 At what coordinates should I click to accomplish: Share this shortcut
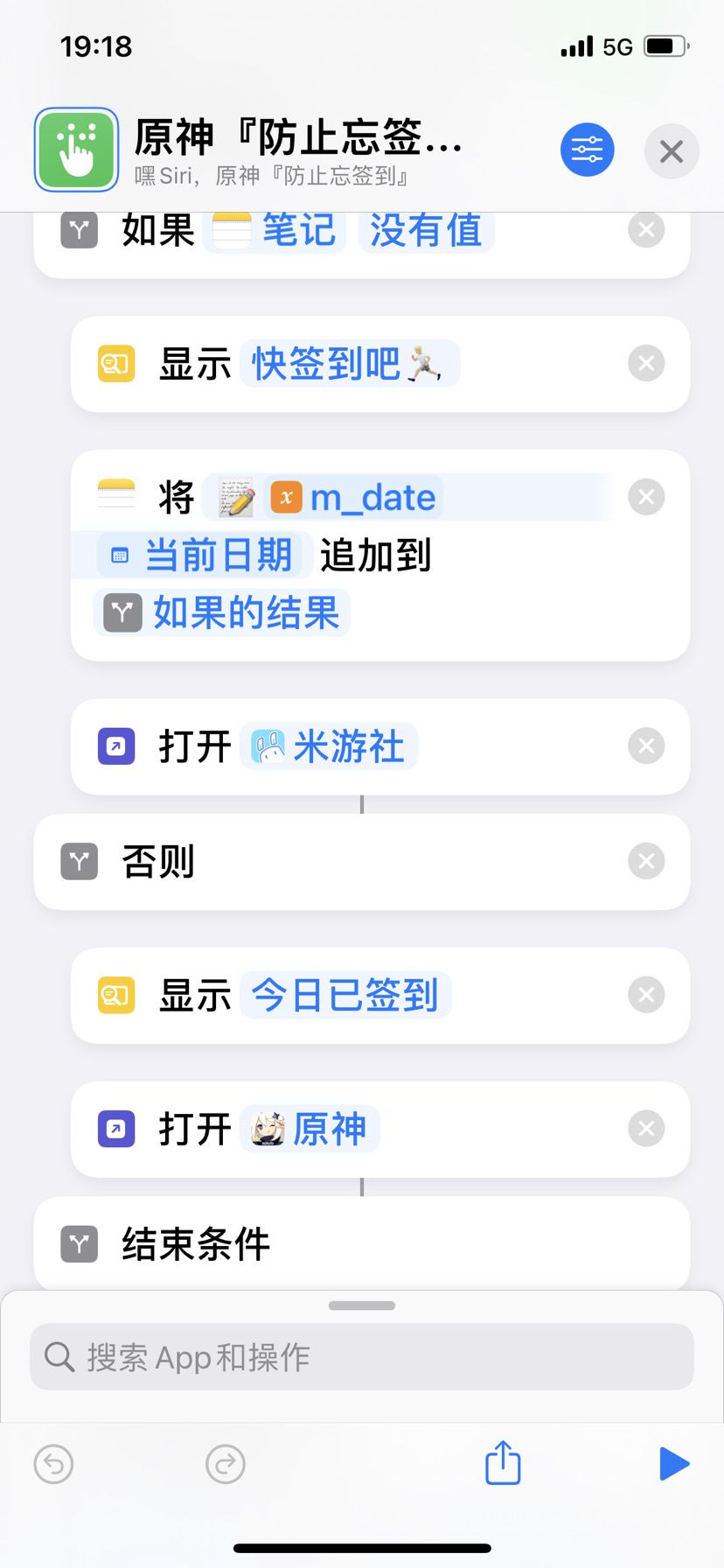point(503,1463)
